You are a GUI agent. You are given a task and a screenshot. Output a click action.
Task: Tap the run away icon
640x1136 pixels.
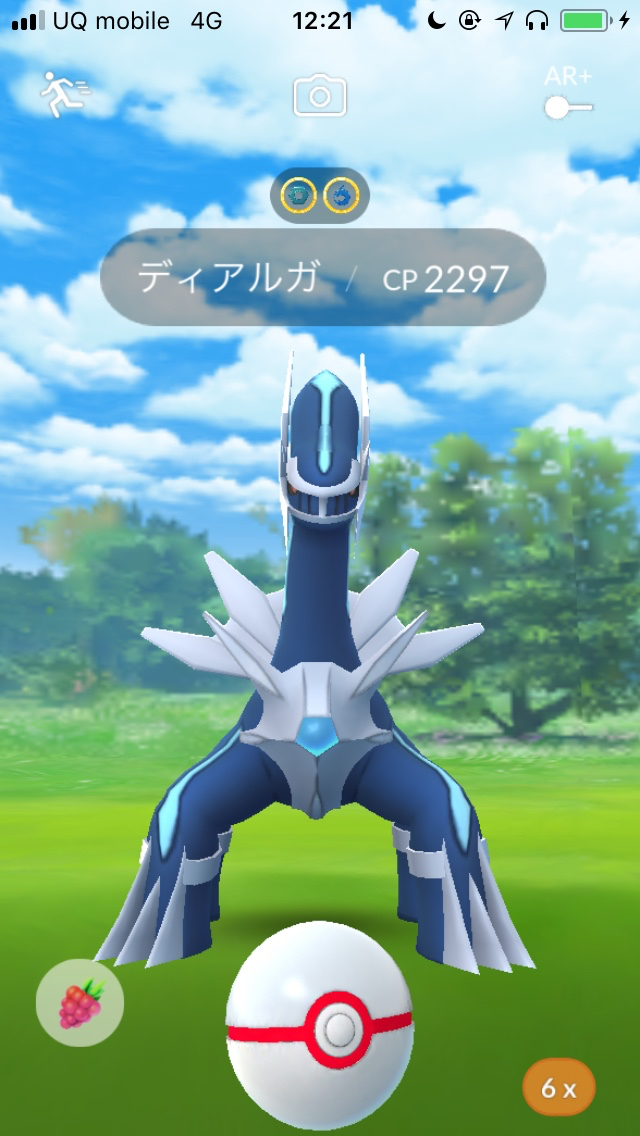click(x=64, y=94)
